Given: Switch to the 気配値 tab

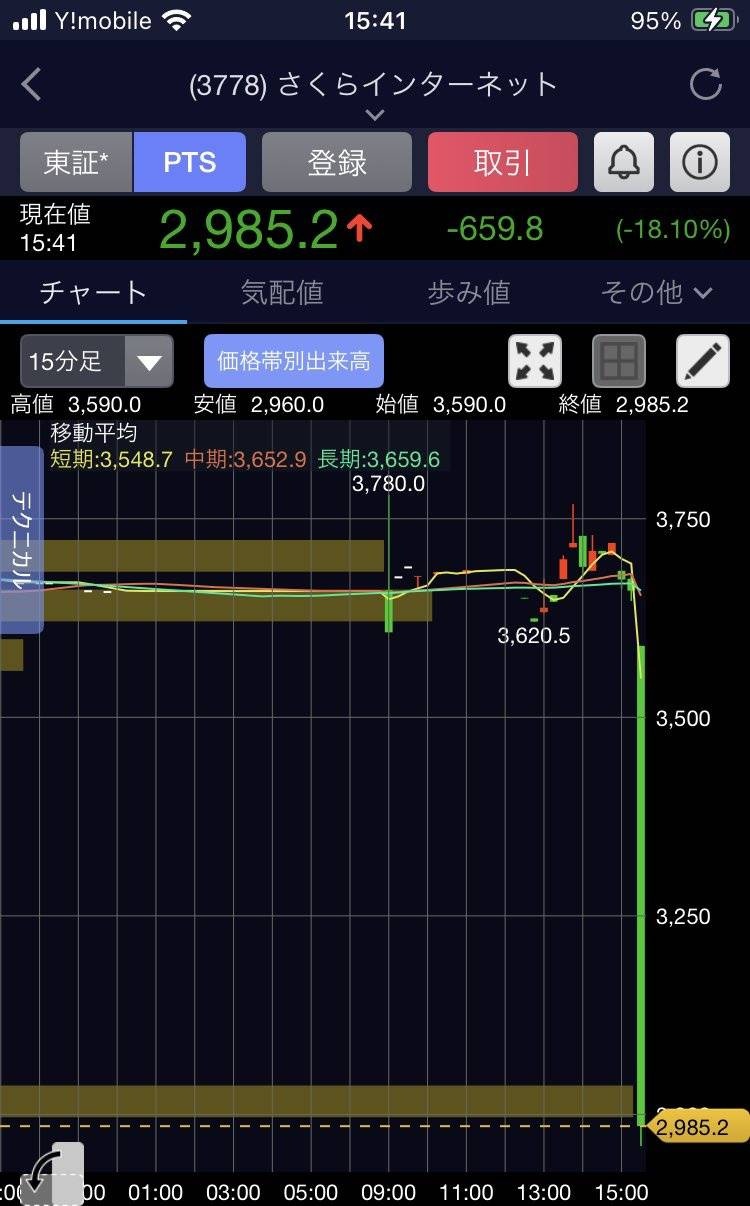Looking at the screenshot, I should [x=282, y=292].
